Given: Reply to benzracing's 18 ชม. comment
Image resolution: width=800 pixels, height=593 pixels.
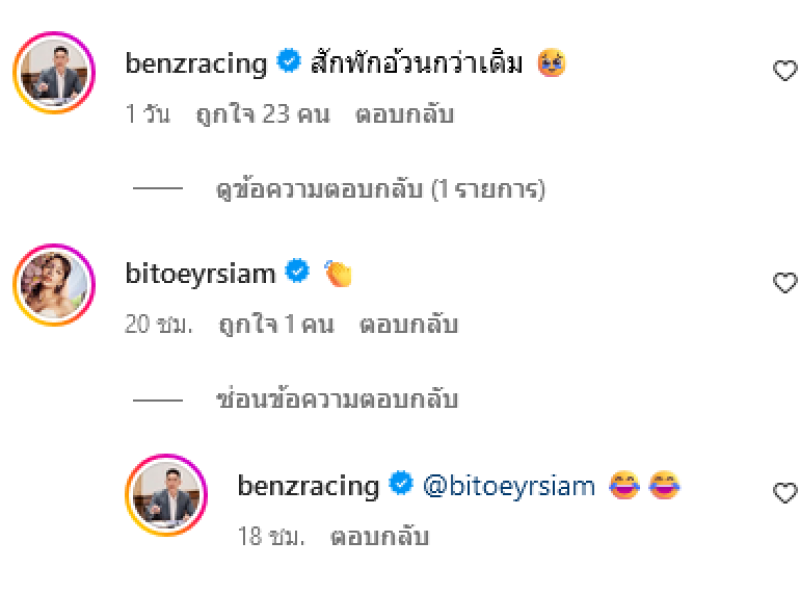Looking at the screenshot, I should 379,536.
